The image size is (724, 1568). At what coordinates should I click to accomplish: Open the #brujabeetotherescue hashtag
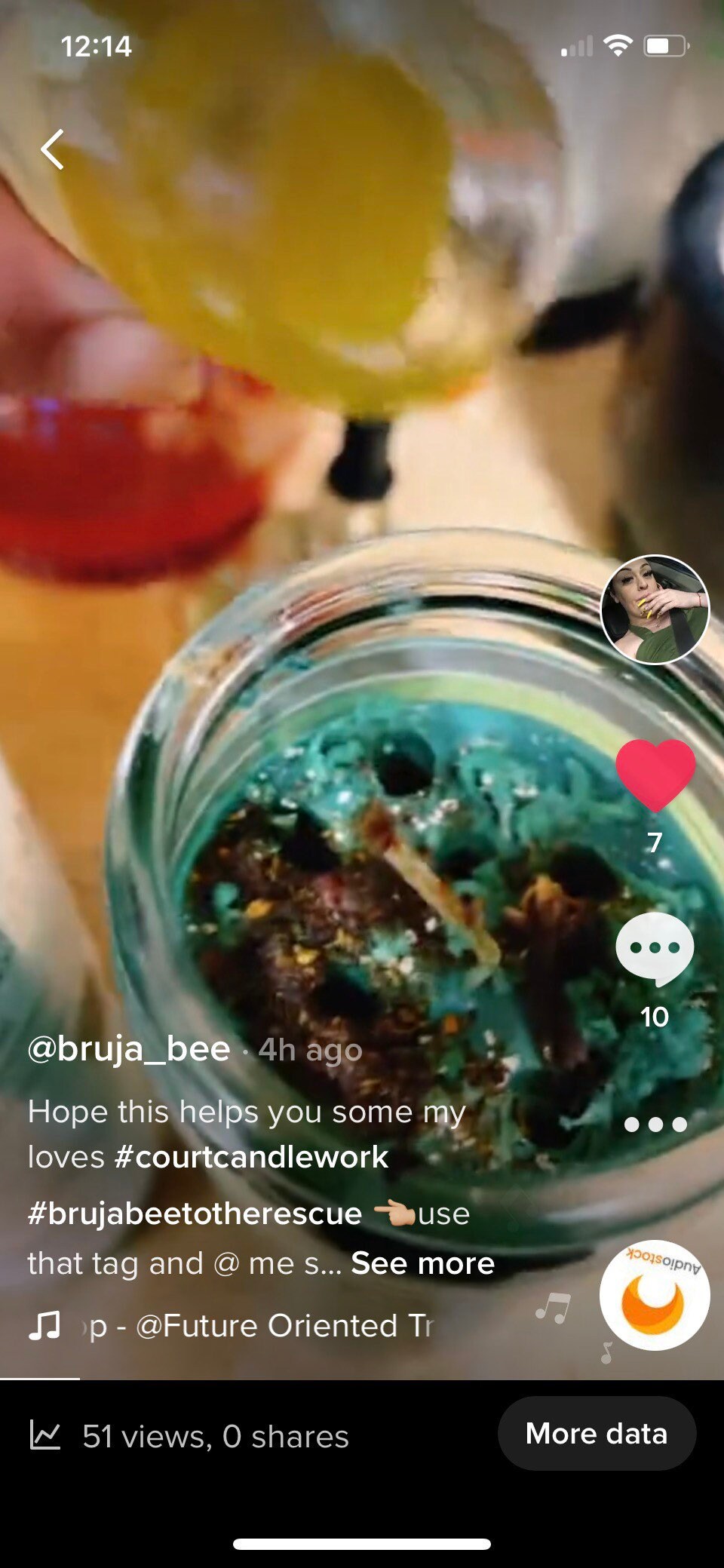pos(195,1214)
